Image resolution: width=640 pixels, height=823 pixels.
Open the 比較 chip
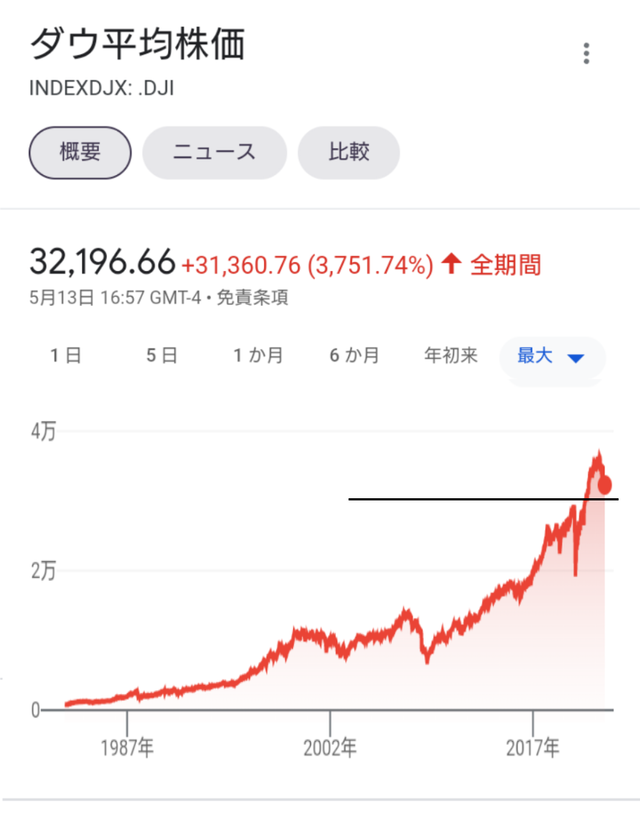click(349, 152)
